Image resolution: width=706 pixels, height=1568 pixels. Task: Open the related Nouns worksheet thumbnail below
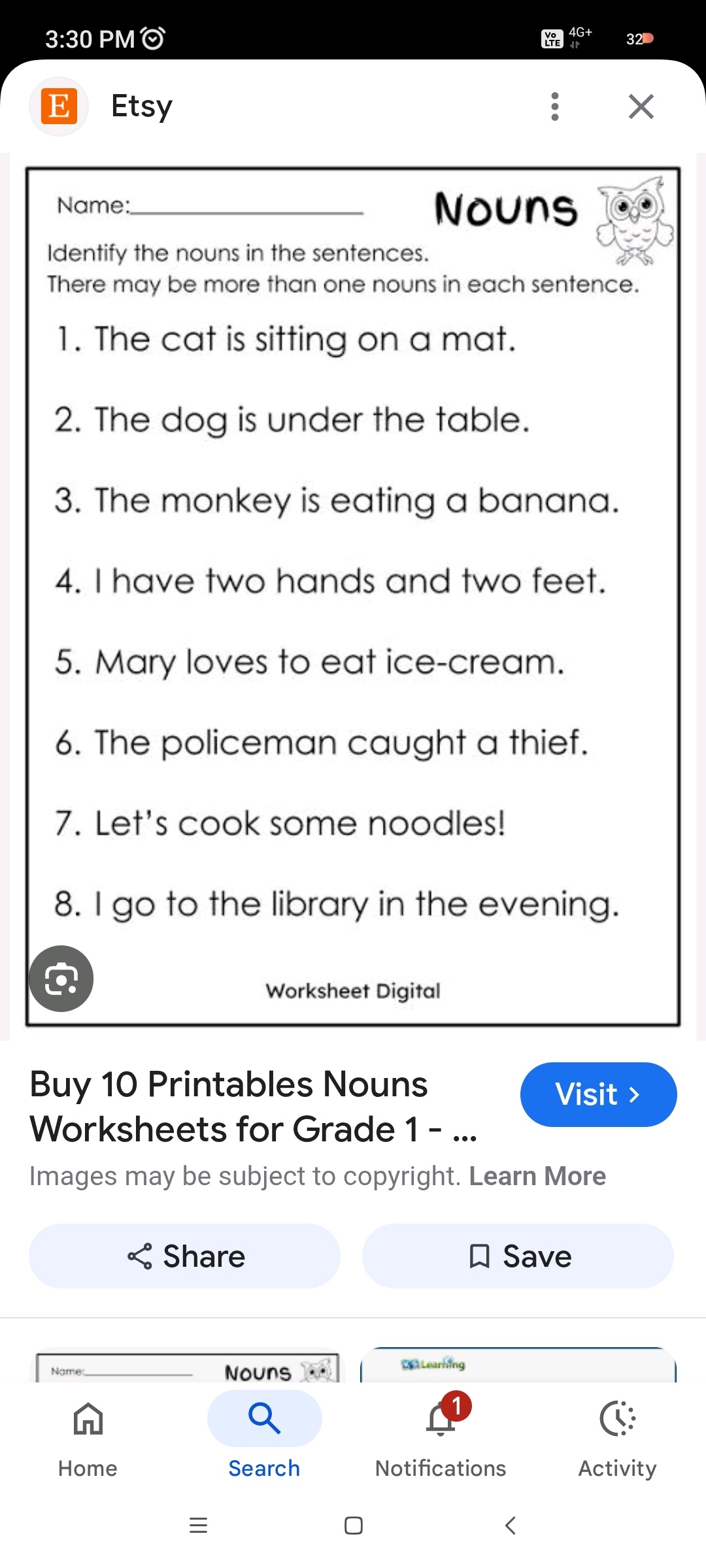coord(188,1366)
